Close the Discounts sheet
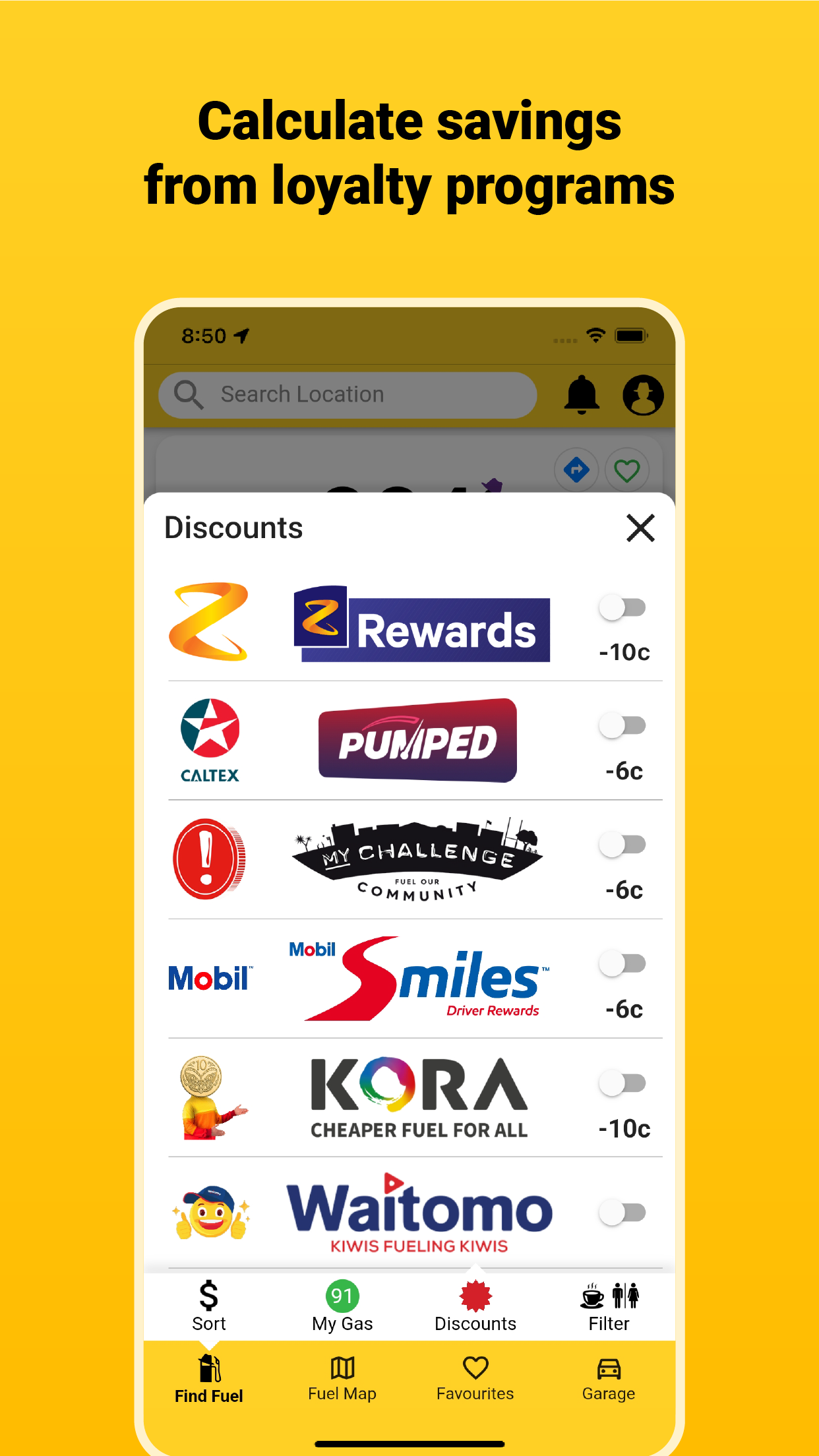This screenshot has width=819, height=1456. pyautogui.click(x=639, y=528)
